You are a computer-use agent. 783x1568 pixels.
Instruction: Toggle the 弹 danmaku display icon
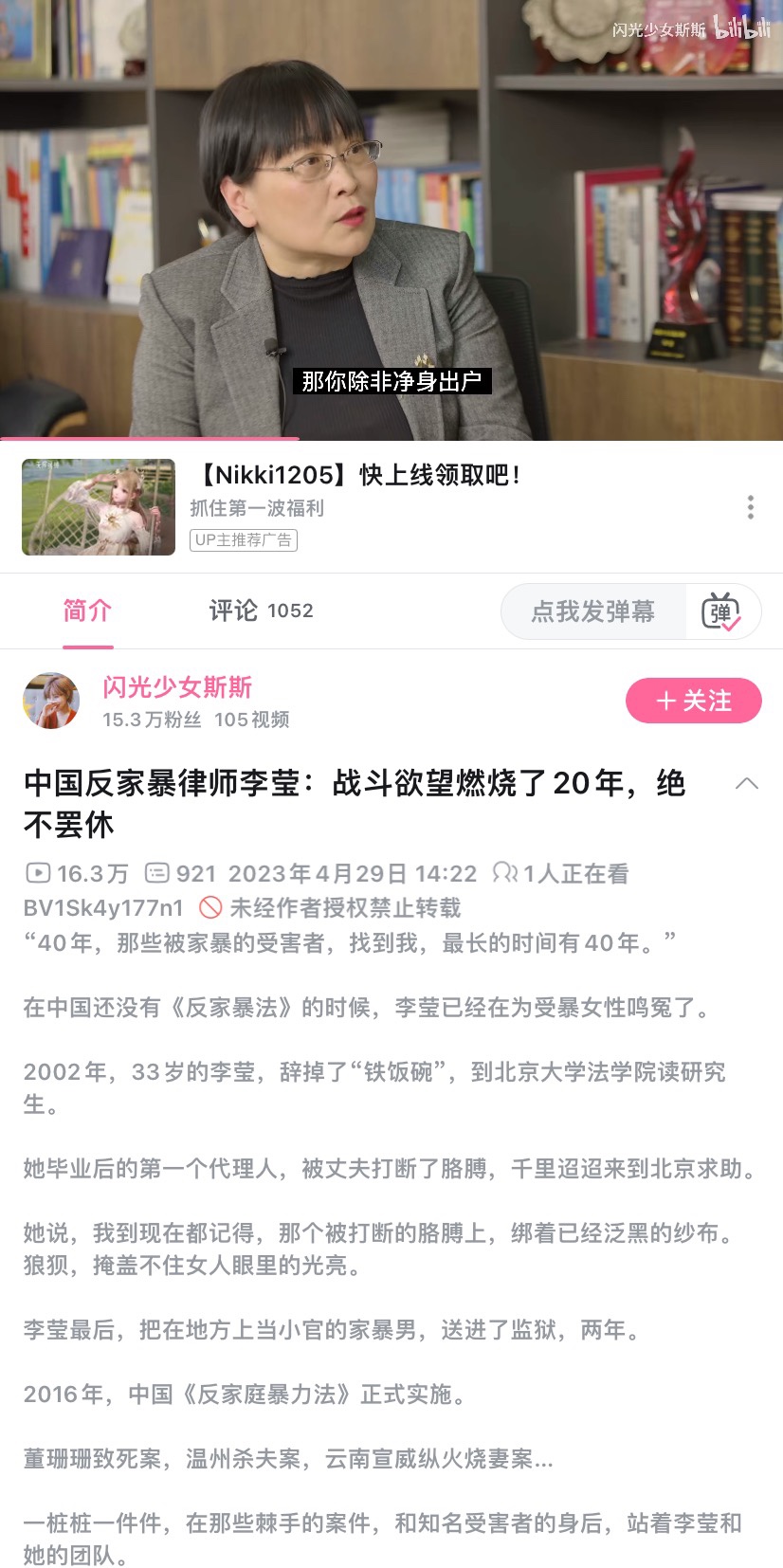(x=720, y=611)
